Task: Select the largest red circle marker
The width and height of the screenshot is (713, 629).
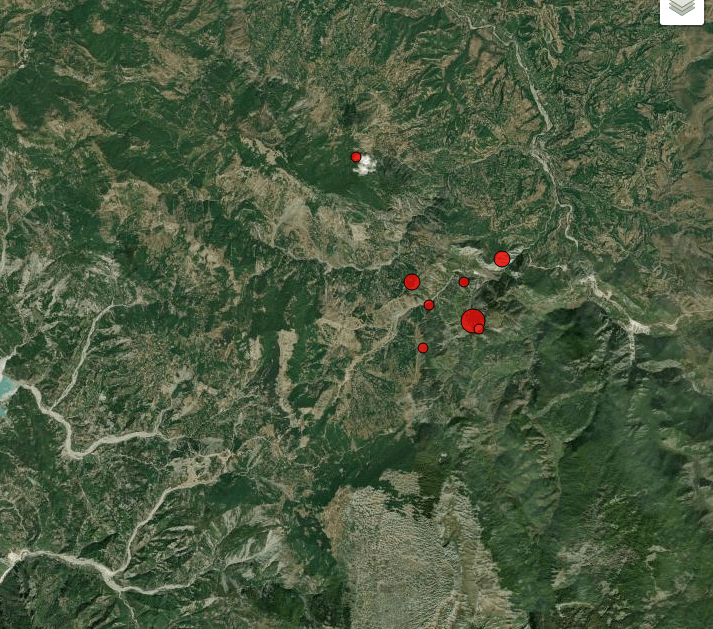Action: [x=472, y=320]
